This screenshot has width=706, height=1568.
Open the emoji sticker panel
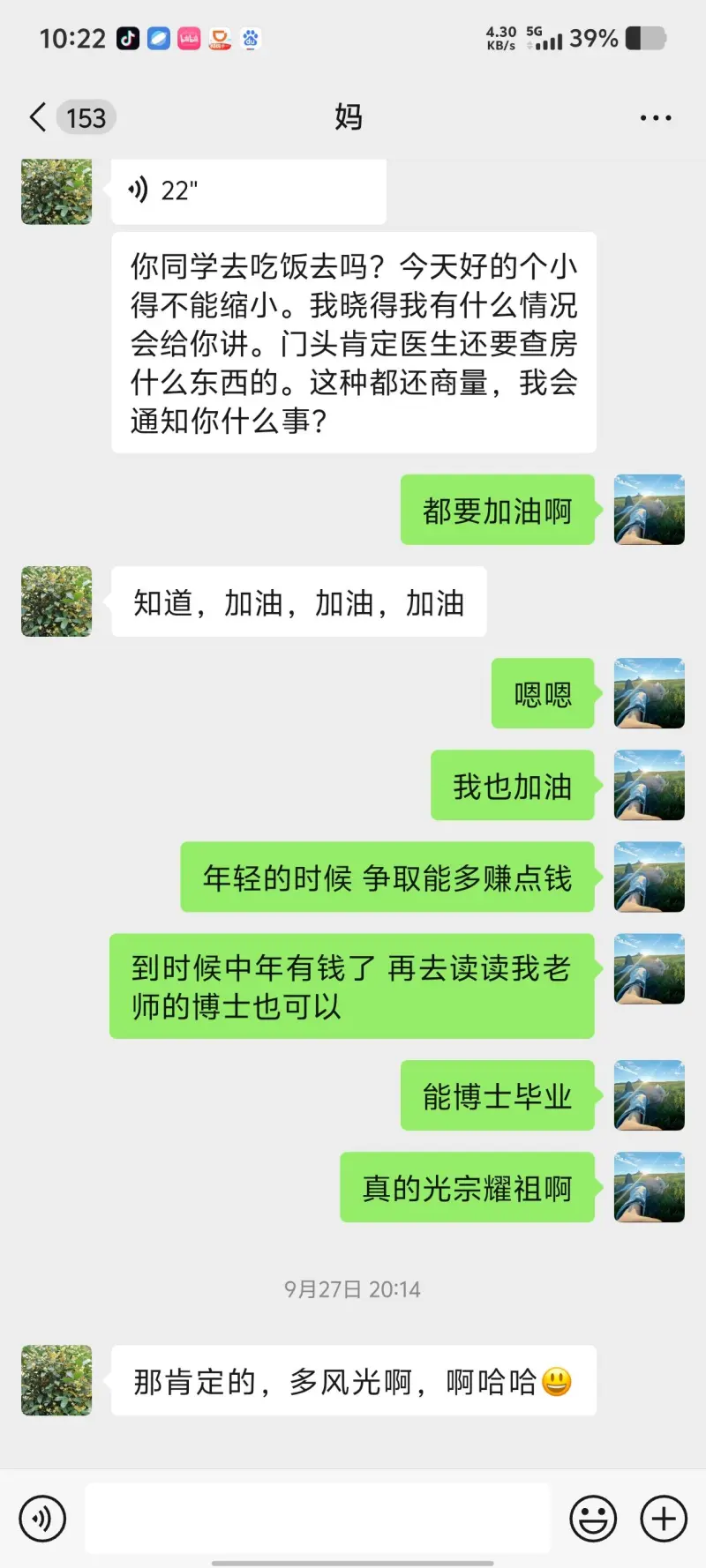(593, 1519)
